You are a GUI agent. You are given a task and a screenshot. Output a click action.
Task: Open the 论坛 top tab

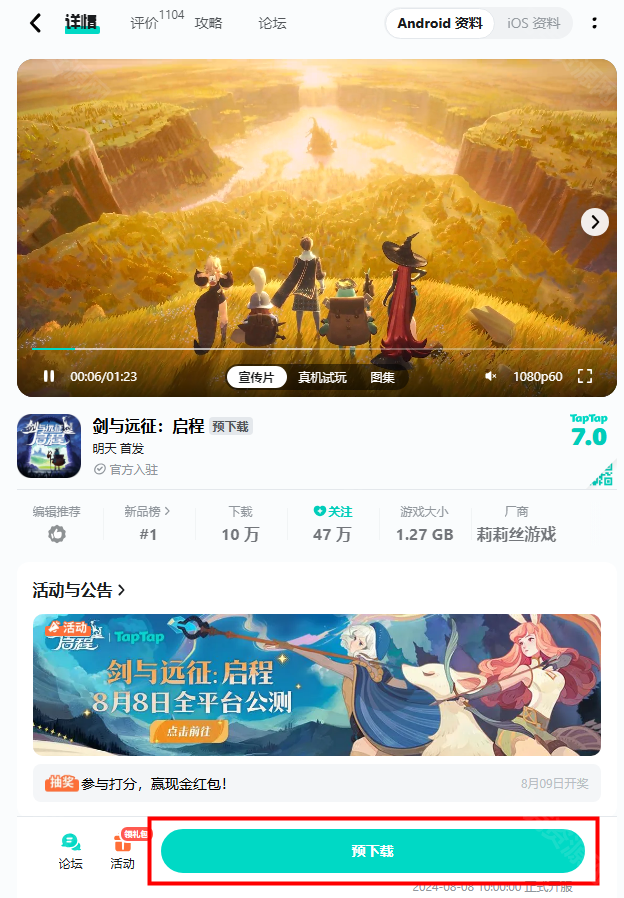point(272,23)
